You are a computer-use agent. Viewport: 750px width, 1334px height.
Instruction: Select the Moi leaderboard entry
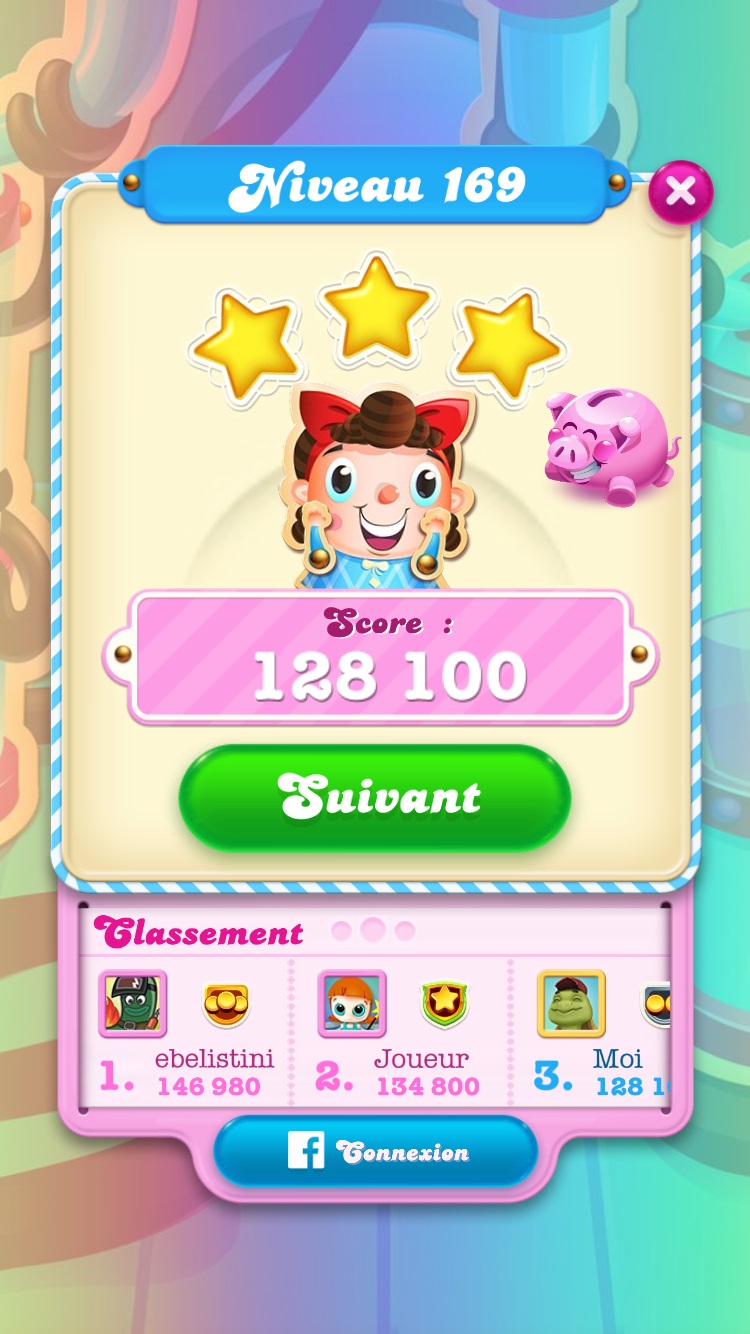tap(602, 1035)
